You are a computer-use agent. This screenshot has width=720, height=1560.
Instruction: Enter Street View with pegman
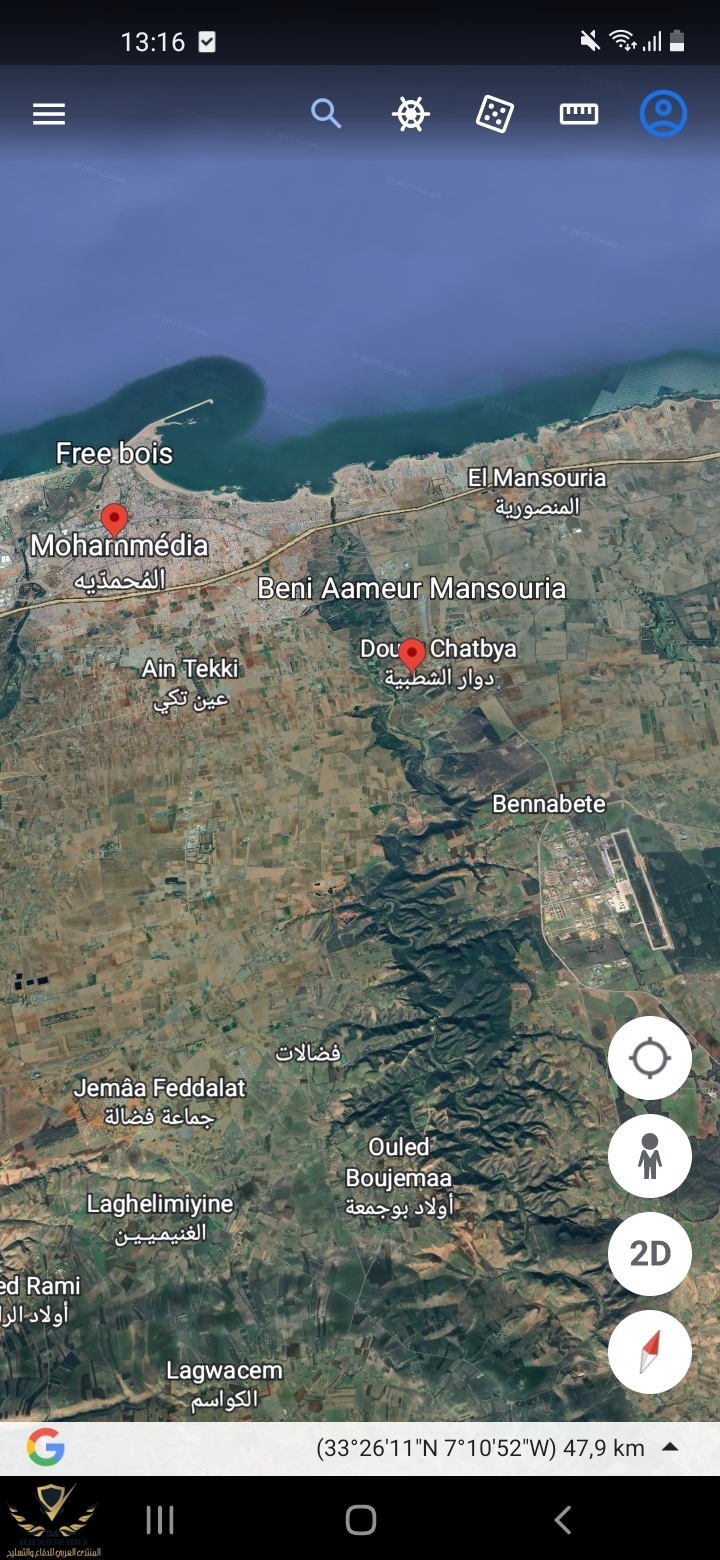650,1156
